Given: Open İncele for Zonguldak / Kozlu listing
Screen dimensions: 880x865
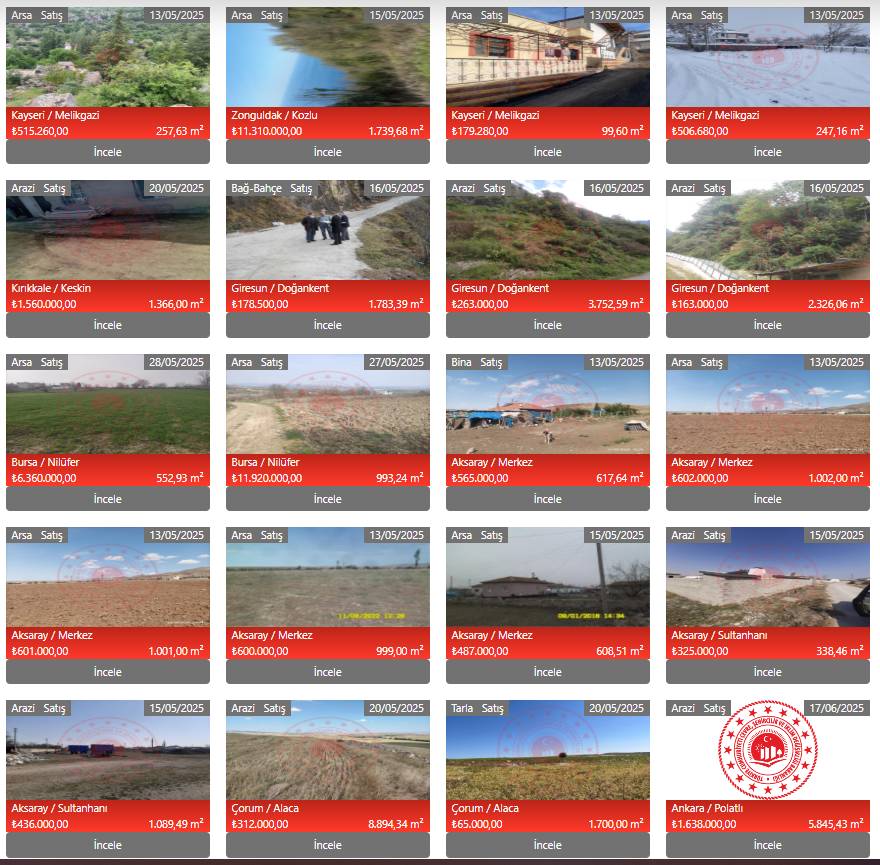Looking at the screenshot, I should (x=328, y=152).
